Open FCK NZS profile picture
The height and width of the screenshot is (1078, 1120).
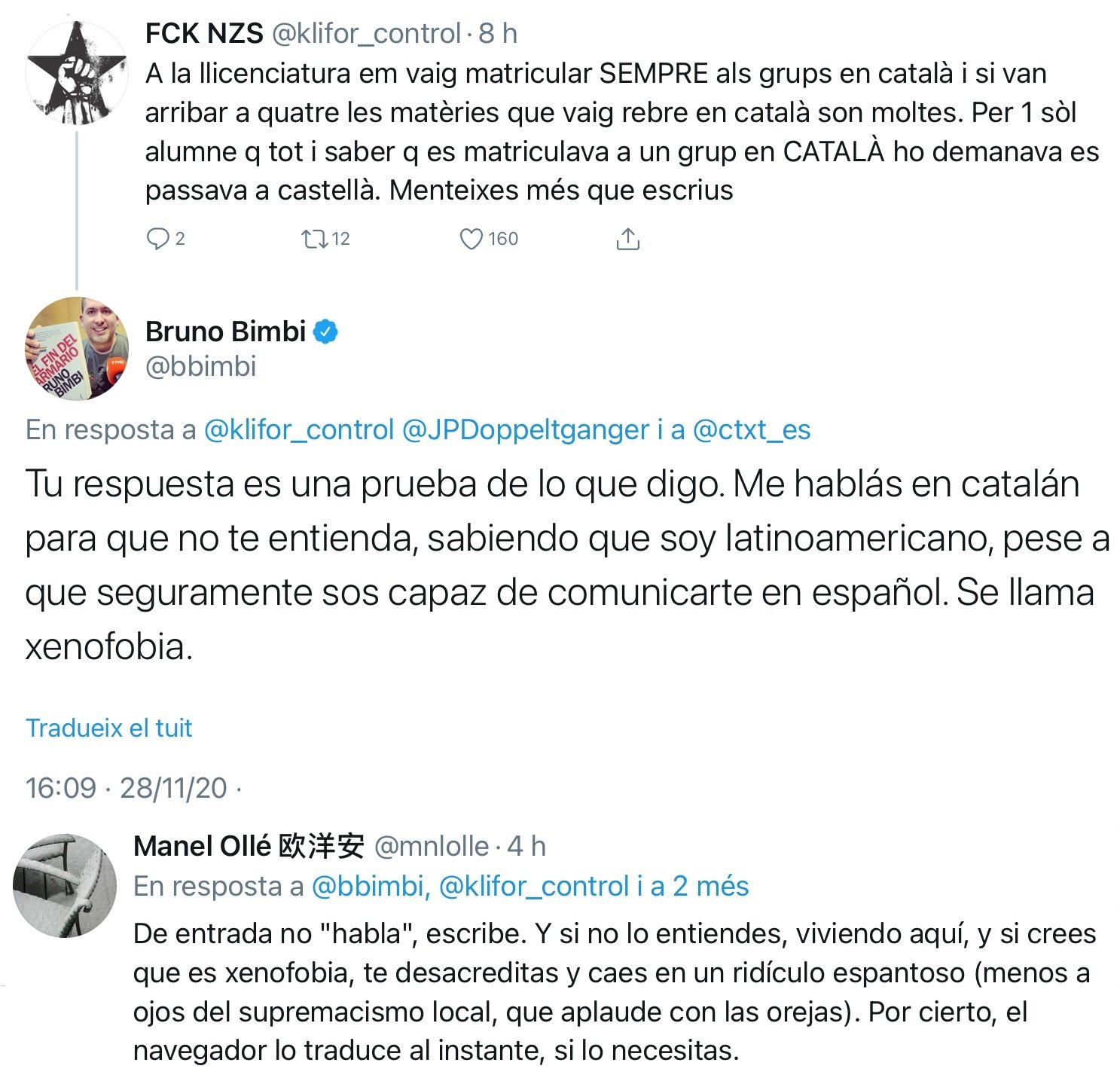coord(76,73)
